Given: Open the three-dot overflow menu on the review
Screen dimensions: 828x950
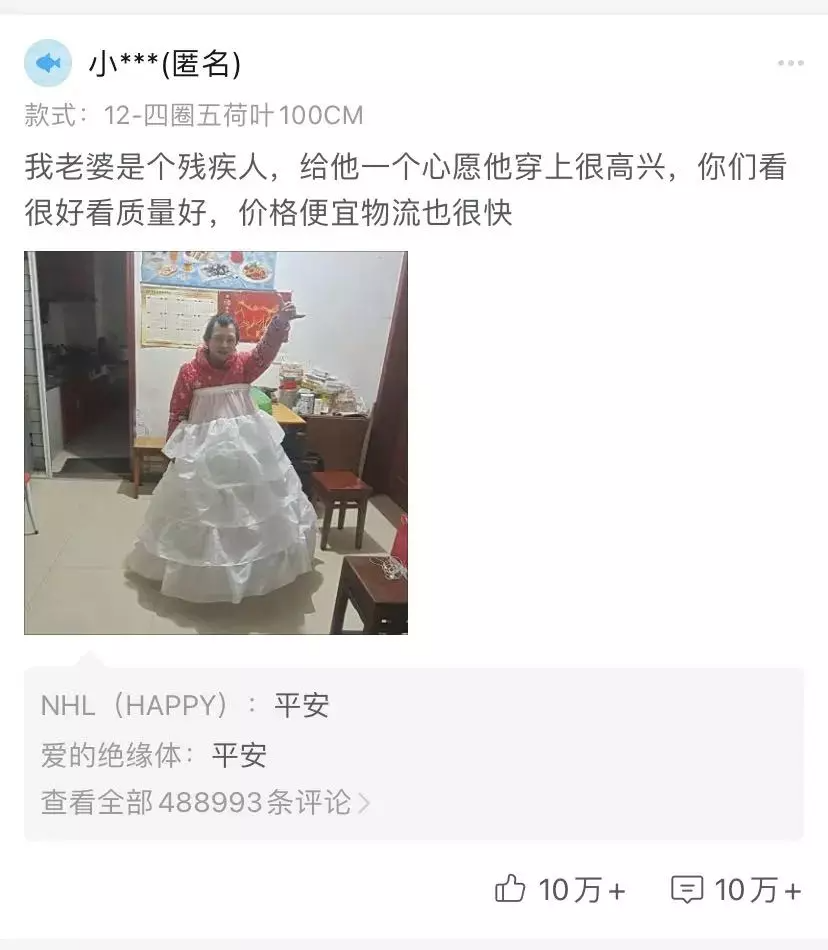Looking at the screenshot, I should (x=790, y=64).
